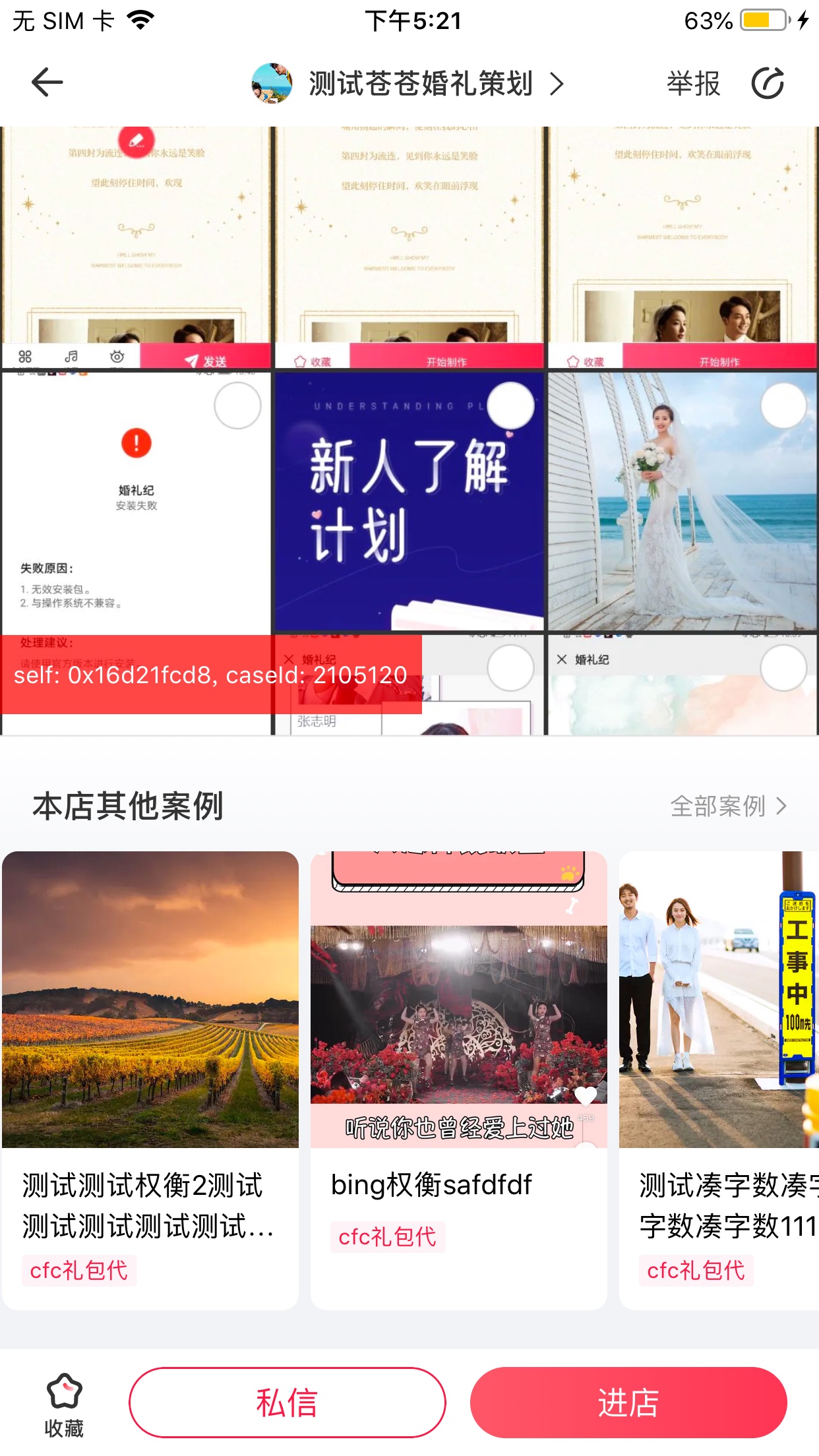This screenshot has height=1456, width=819.
Task: Open case 测试凑字数凑字数
Action: coord(719,1080)
